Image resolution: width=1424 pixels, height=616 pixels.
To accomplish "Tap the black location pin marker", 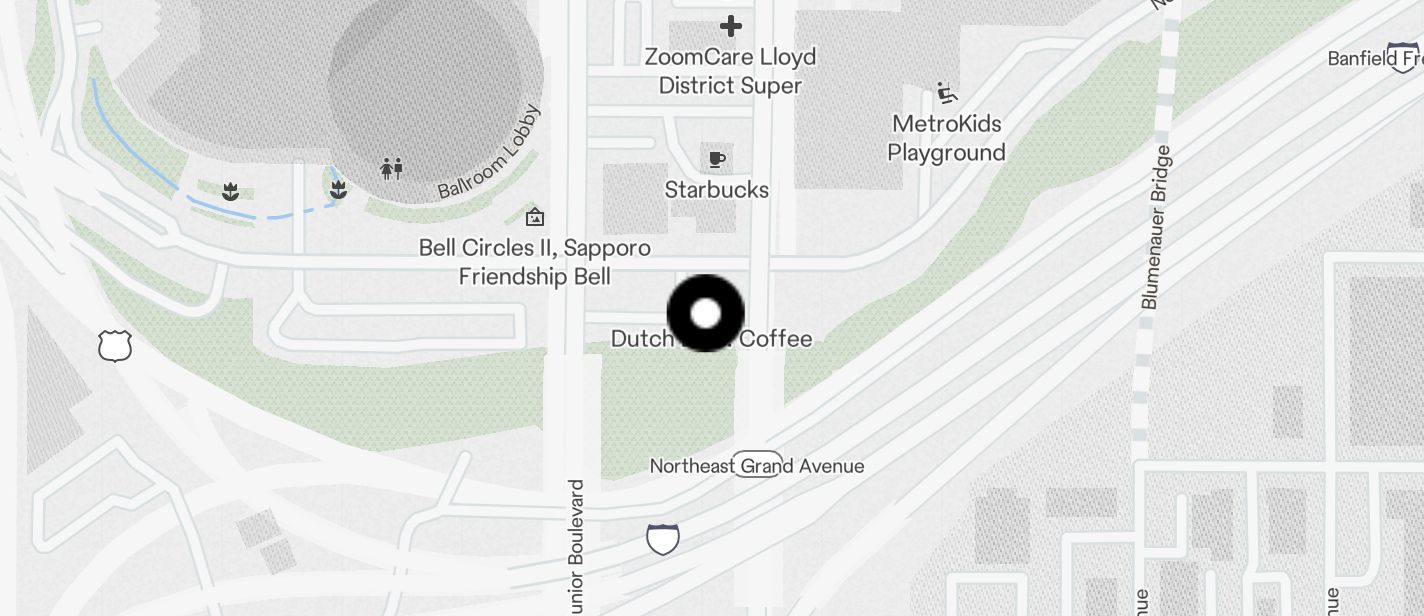I will tap(706, 313).
